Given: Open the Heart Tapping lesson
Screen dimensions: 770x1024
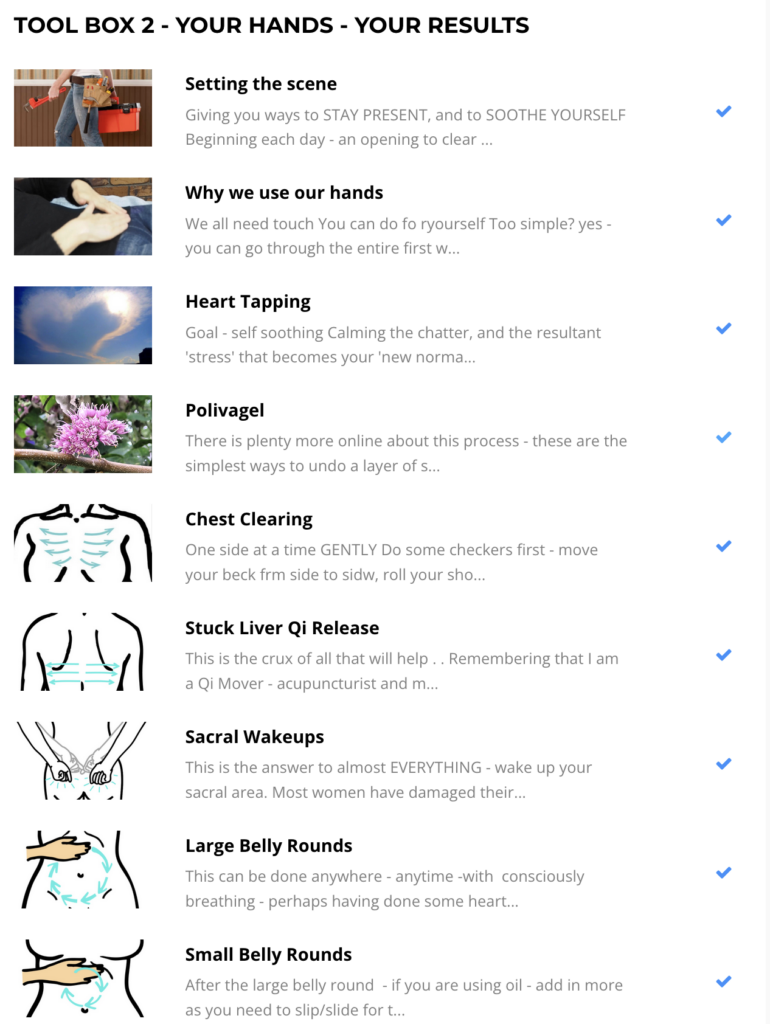Looking at the screenshot, I should coord(248,302).
